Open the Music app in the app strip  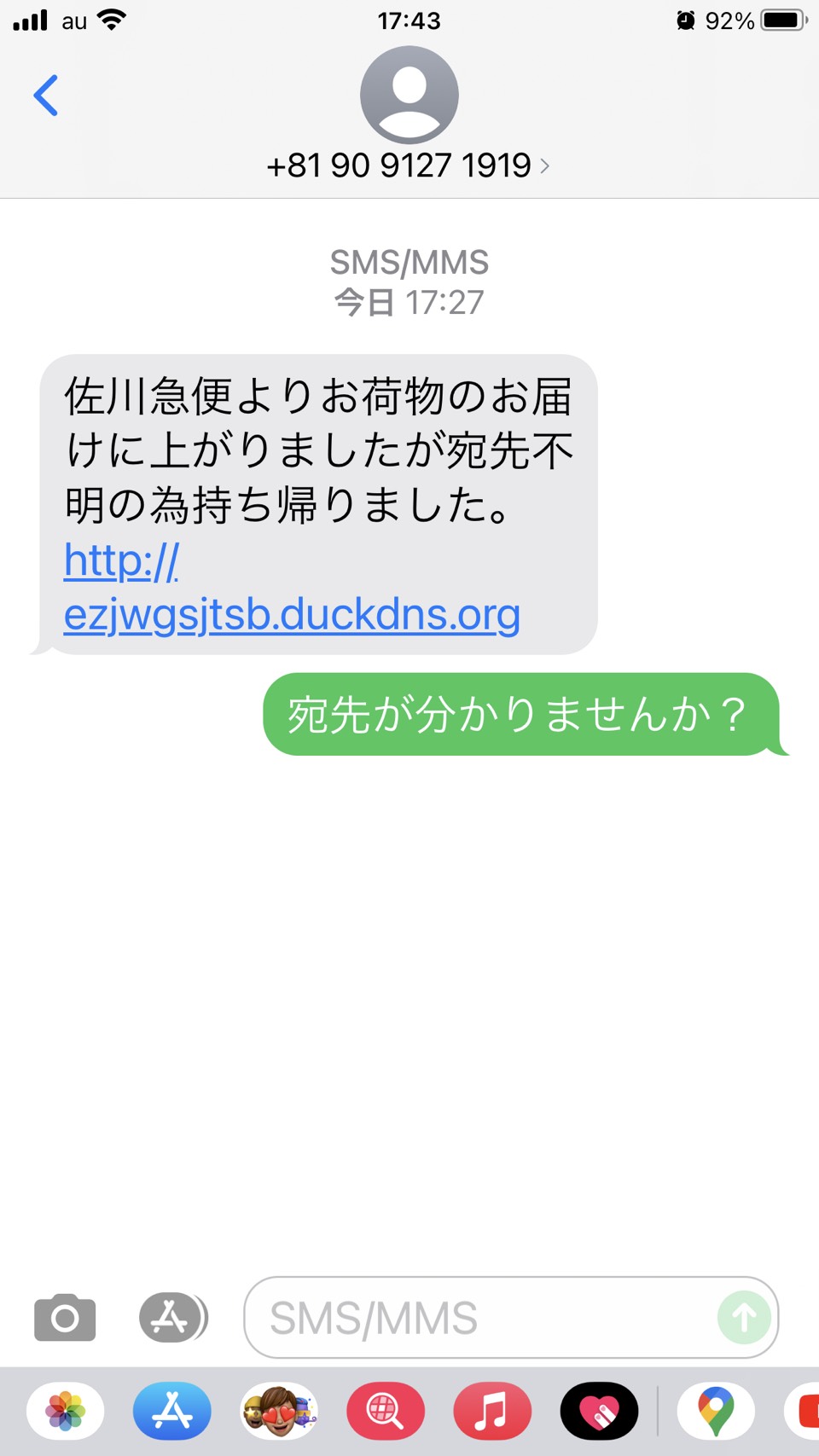pos(492,1411)
